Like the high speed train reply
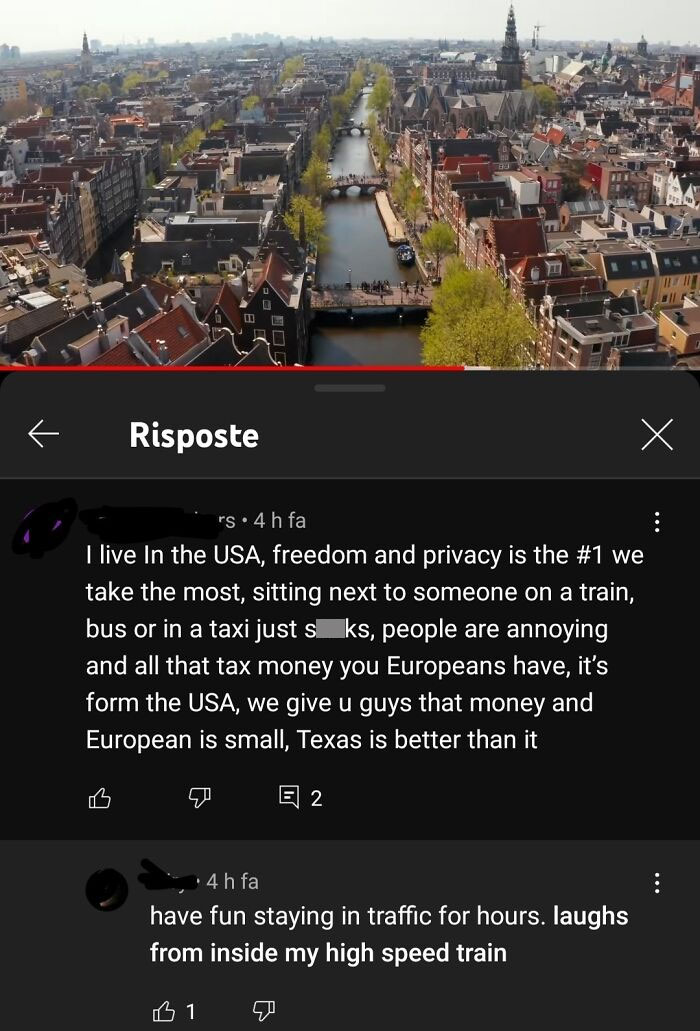Viewport: 700px width, 1031px height. click(164, 1011)
